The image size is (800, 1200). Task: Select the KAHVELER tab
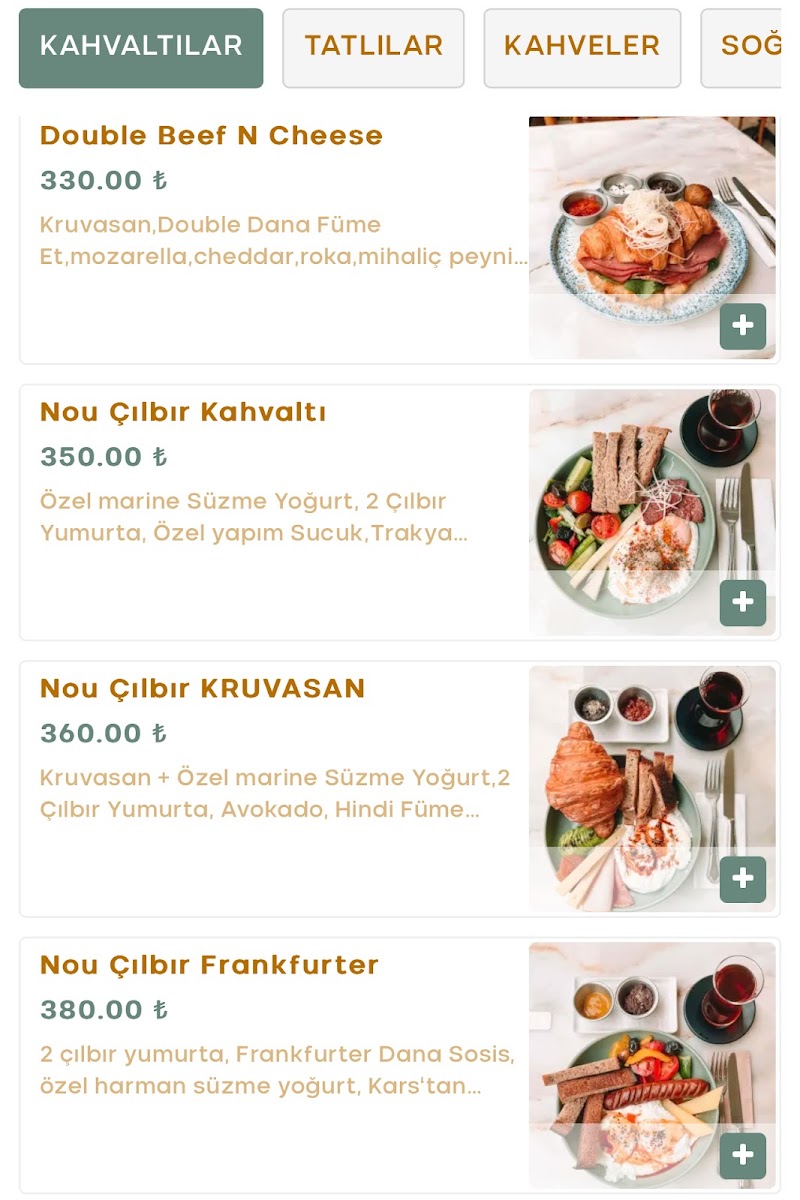click(x=582, y=46)
